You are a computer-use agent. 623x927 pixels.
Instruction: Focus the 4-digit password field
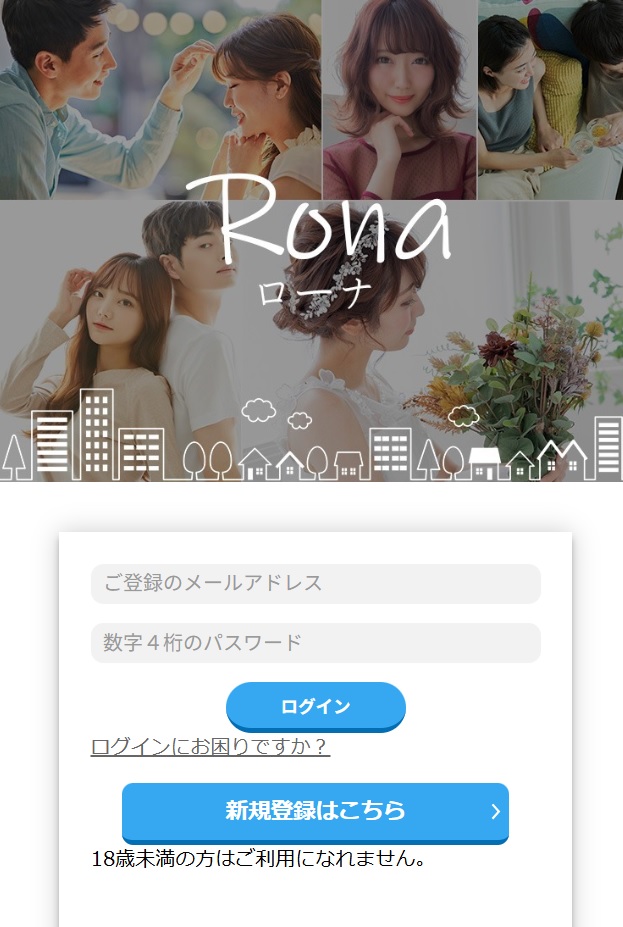click(x=315, y=643)
